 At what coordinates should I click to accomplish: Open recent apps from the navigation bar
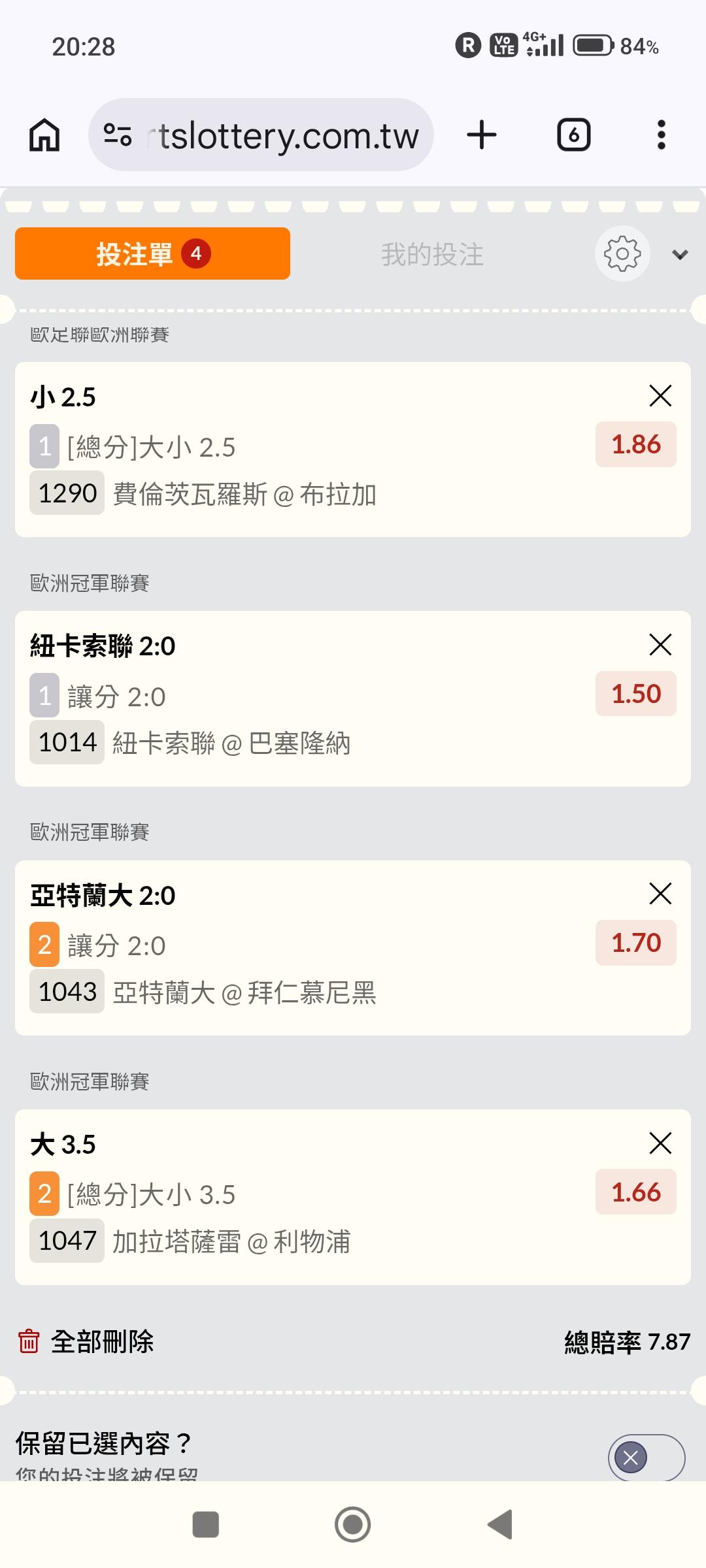pyautogui.click(x=206, y=1525)
